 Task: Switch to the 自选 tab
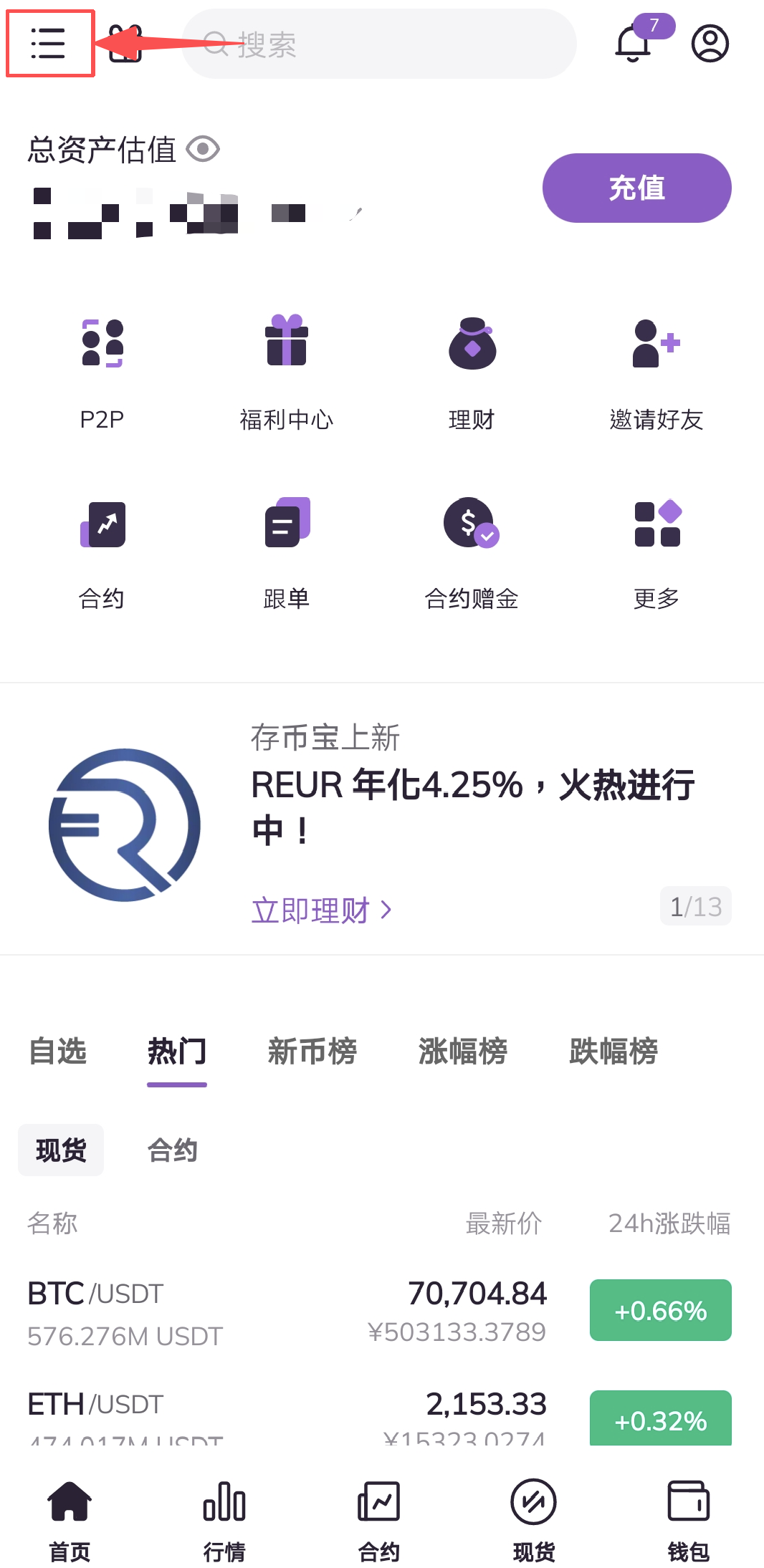pyautogui.click(x=58, y=1052)
